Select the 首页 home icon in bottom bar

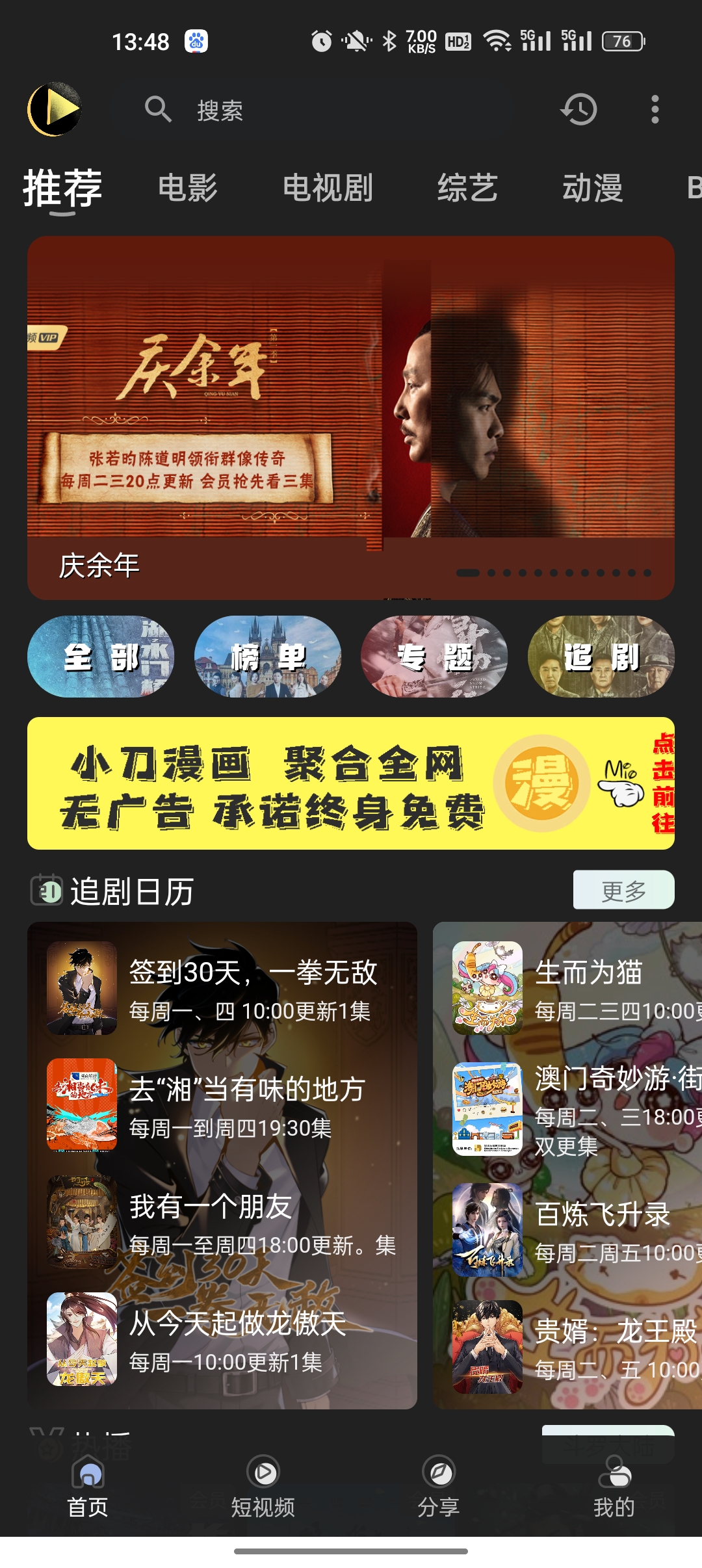89,1474
